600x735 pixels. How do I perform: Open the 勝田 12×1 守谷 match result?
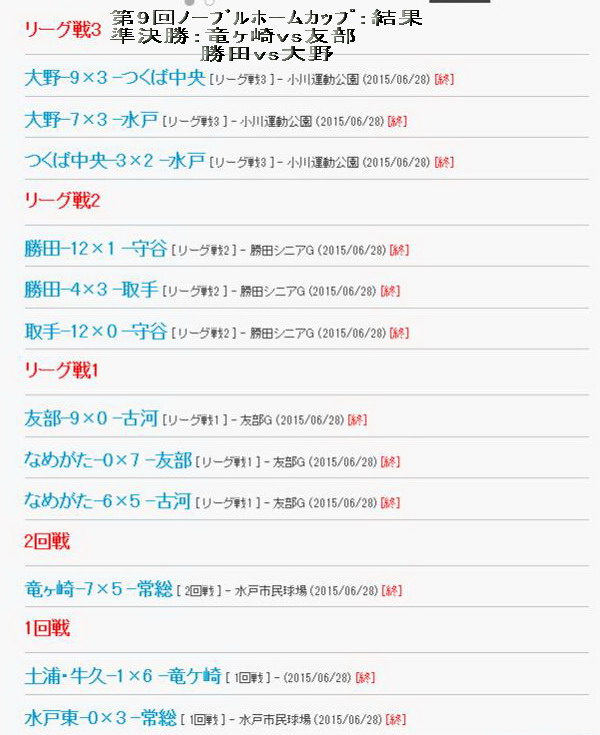[x=95, y=248]
